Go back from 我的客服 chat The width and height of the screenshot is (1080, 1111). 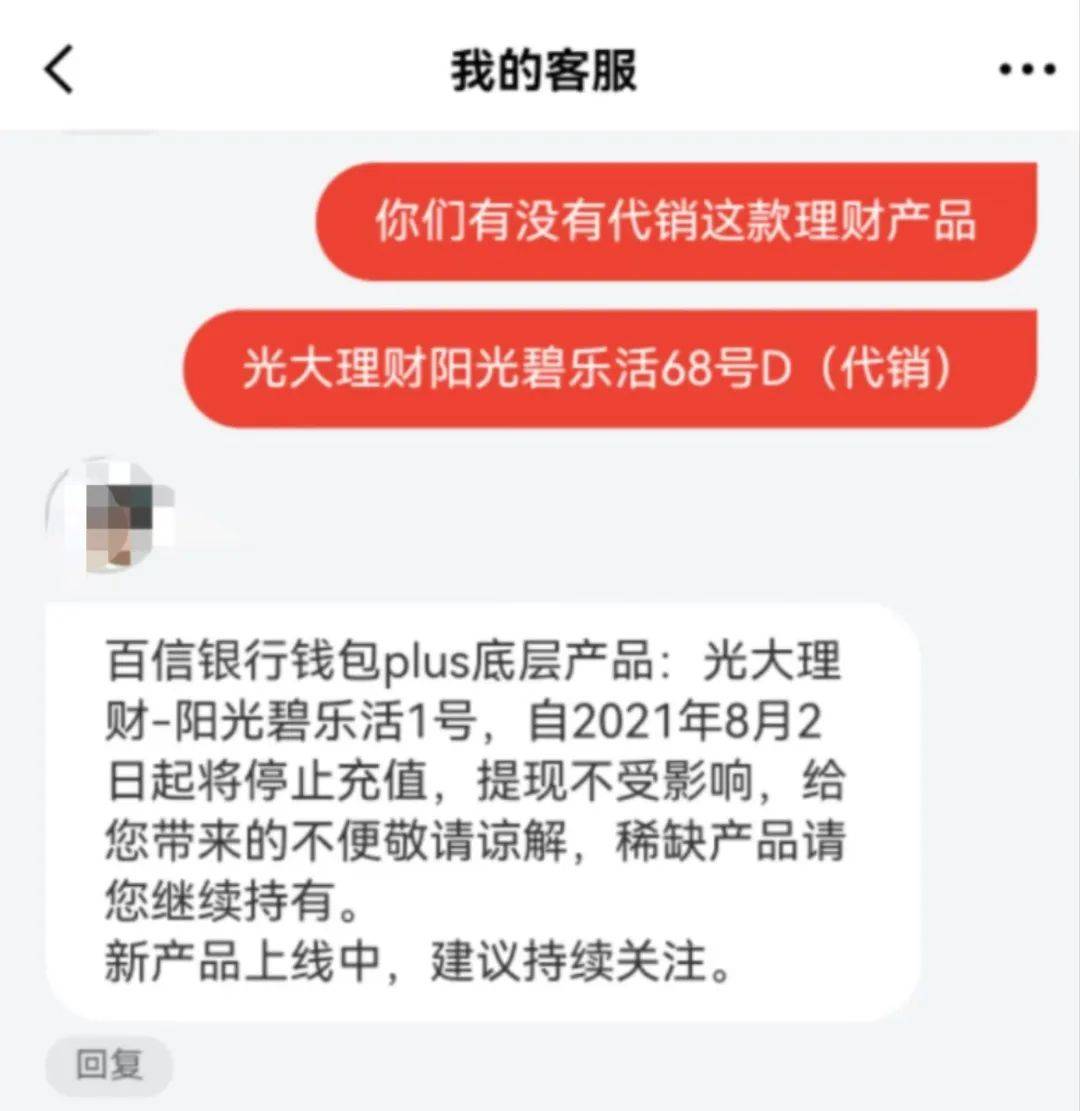coord(60,70)
